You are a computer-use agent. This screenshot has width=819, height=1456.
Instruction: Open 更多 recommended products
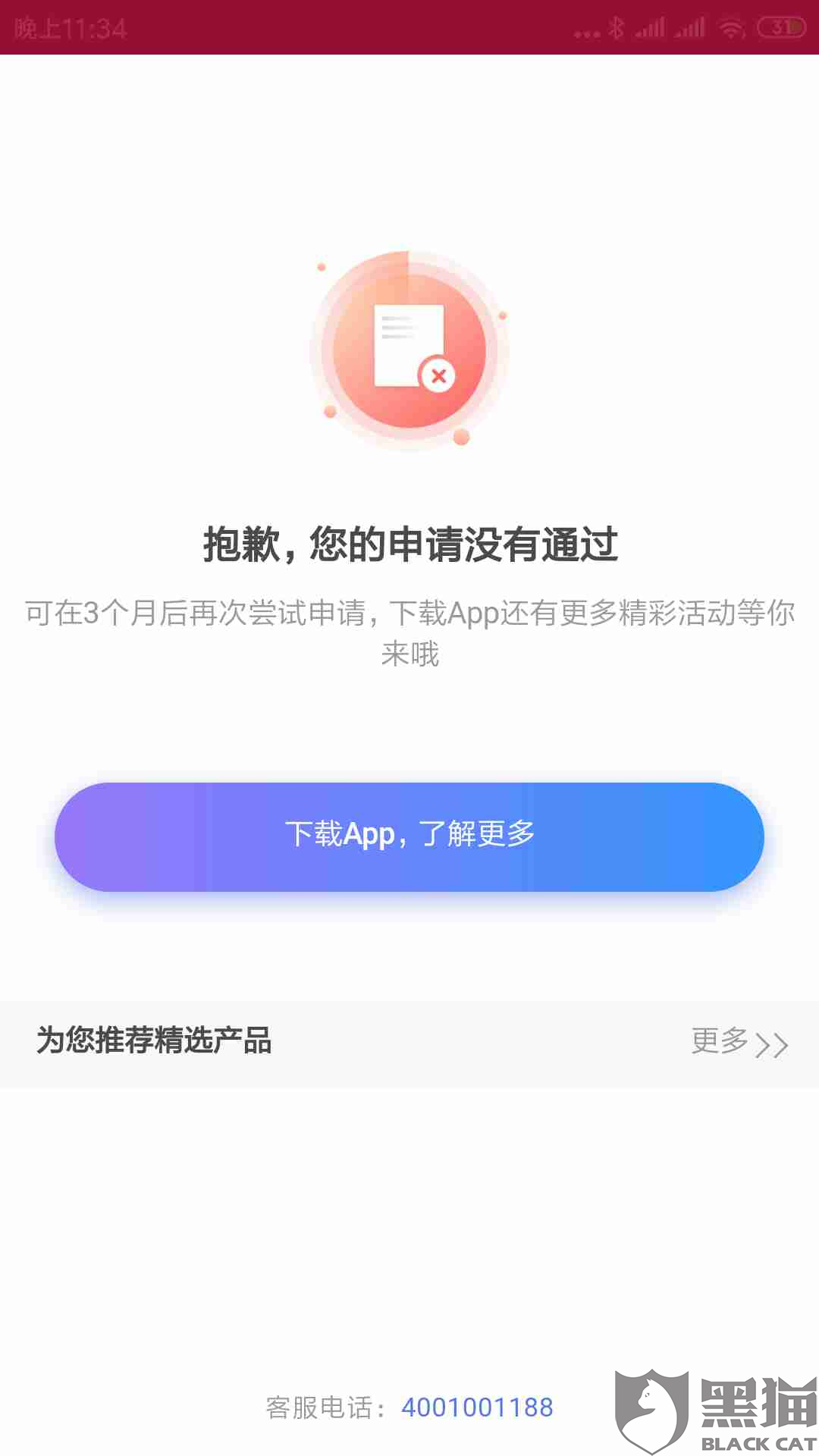[739, 1042]
